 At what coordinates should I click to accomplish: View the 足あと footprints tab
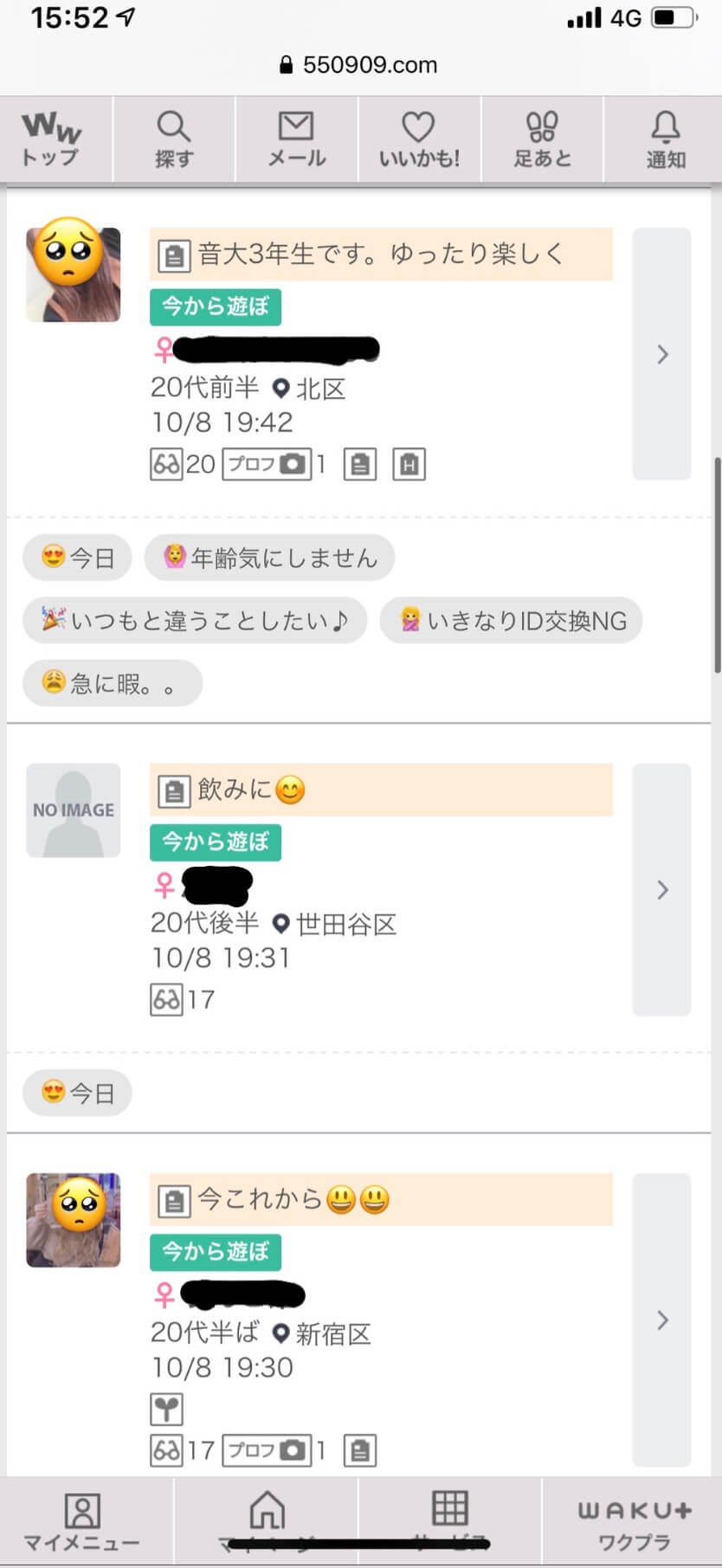pyautogui.click(x=542, y=139)
